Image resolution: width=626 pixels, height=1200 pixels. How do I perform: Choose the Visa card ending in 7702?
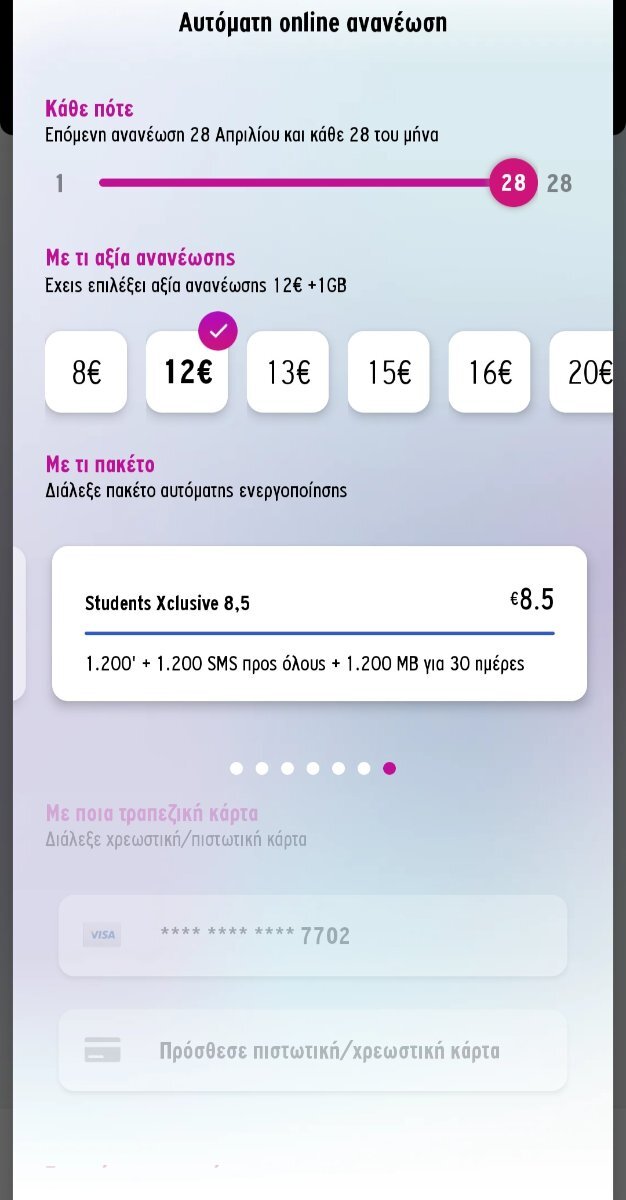coord(313,936)
